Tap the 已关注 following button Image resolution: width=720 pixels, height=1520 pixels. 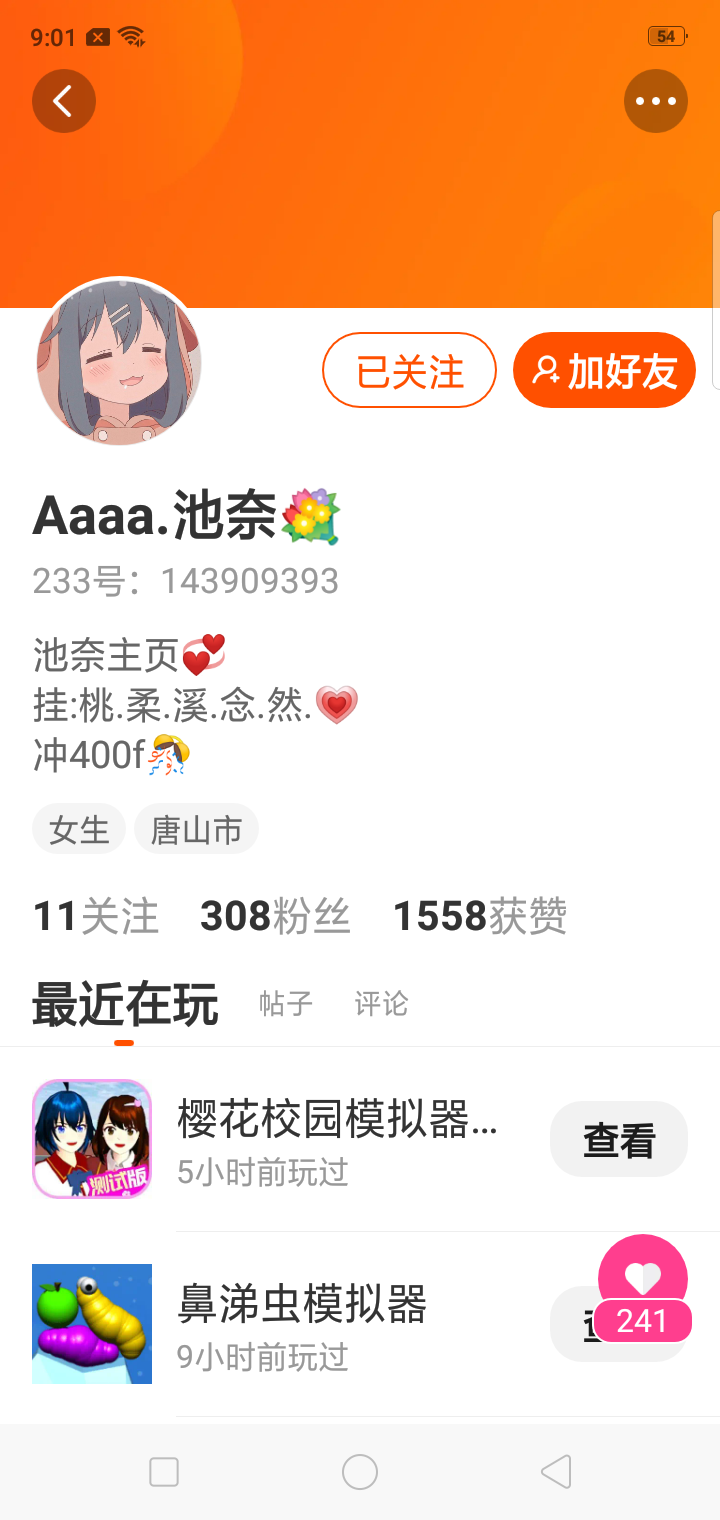(409, 371)
